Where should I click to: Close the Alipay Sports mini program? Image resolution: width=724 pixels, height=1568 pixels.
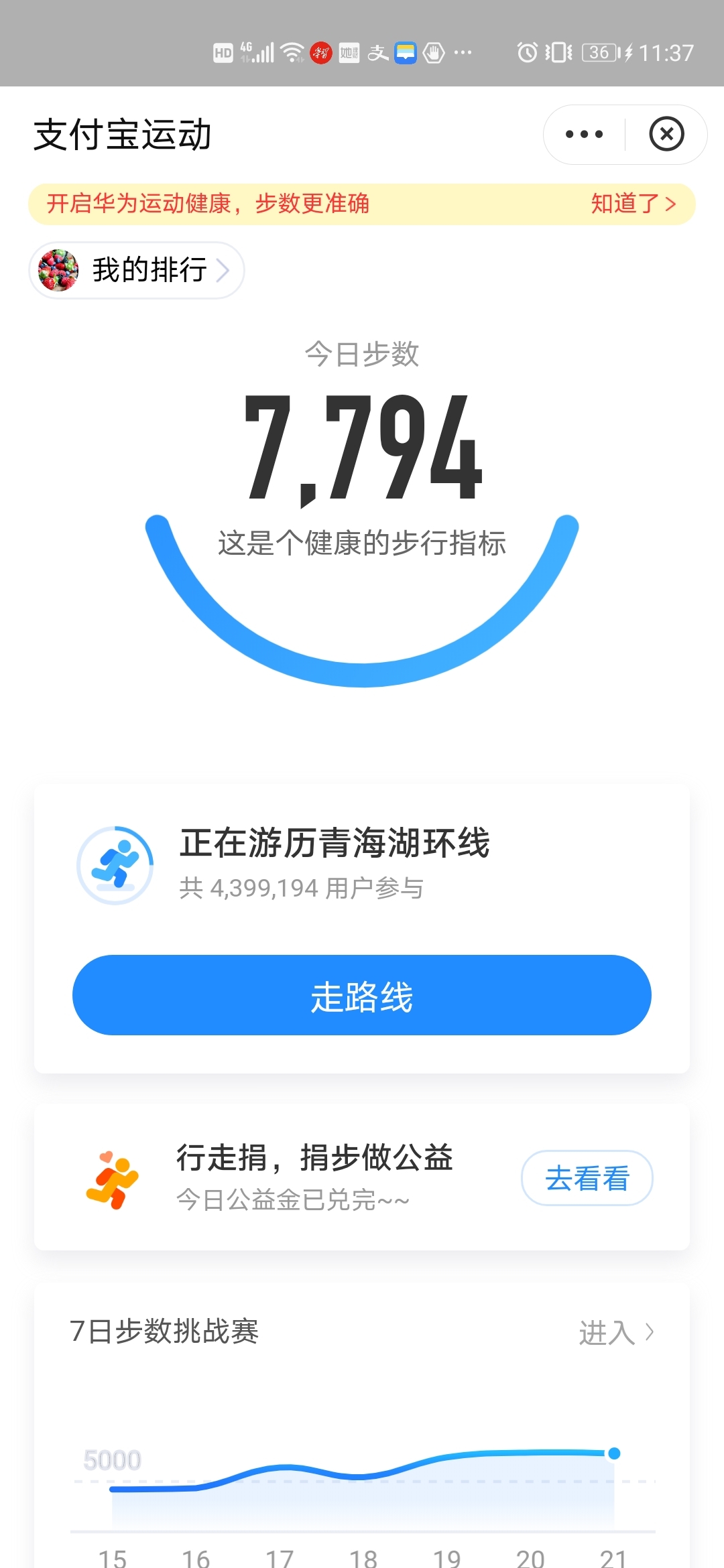click(666, 134)
